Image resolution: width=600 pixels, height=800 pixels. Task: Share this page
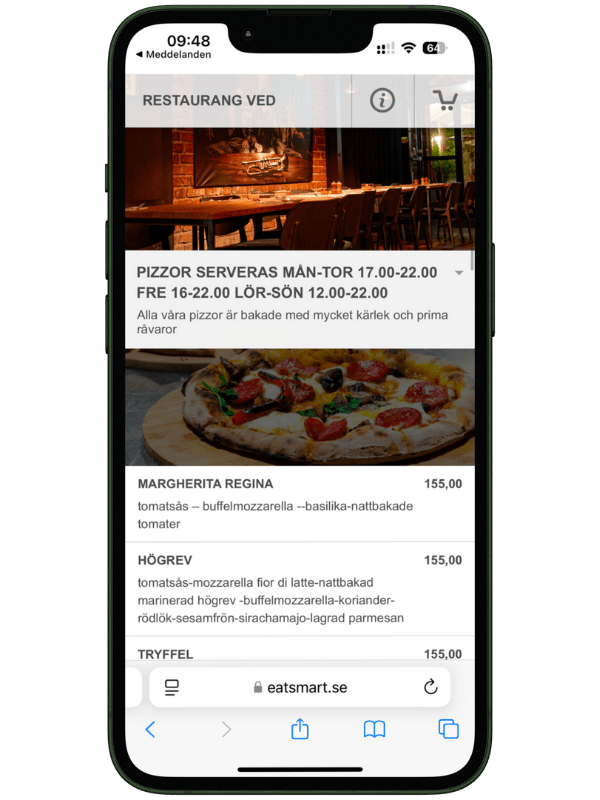pos(300,730)
